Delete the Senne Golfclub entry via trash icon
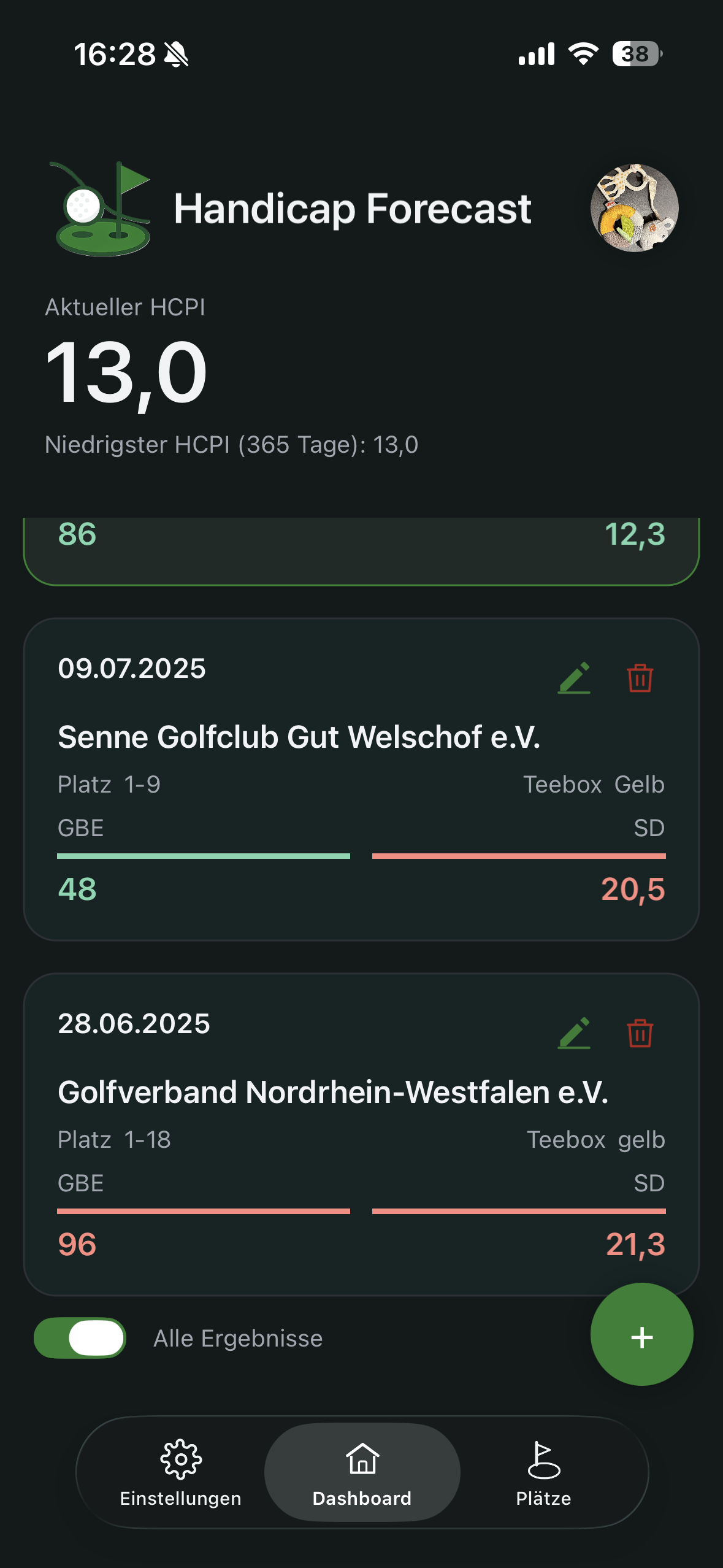Image resolution: width=723 pixels, height=1568 pixels. 640,677
